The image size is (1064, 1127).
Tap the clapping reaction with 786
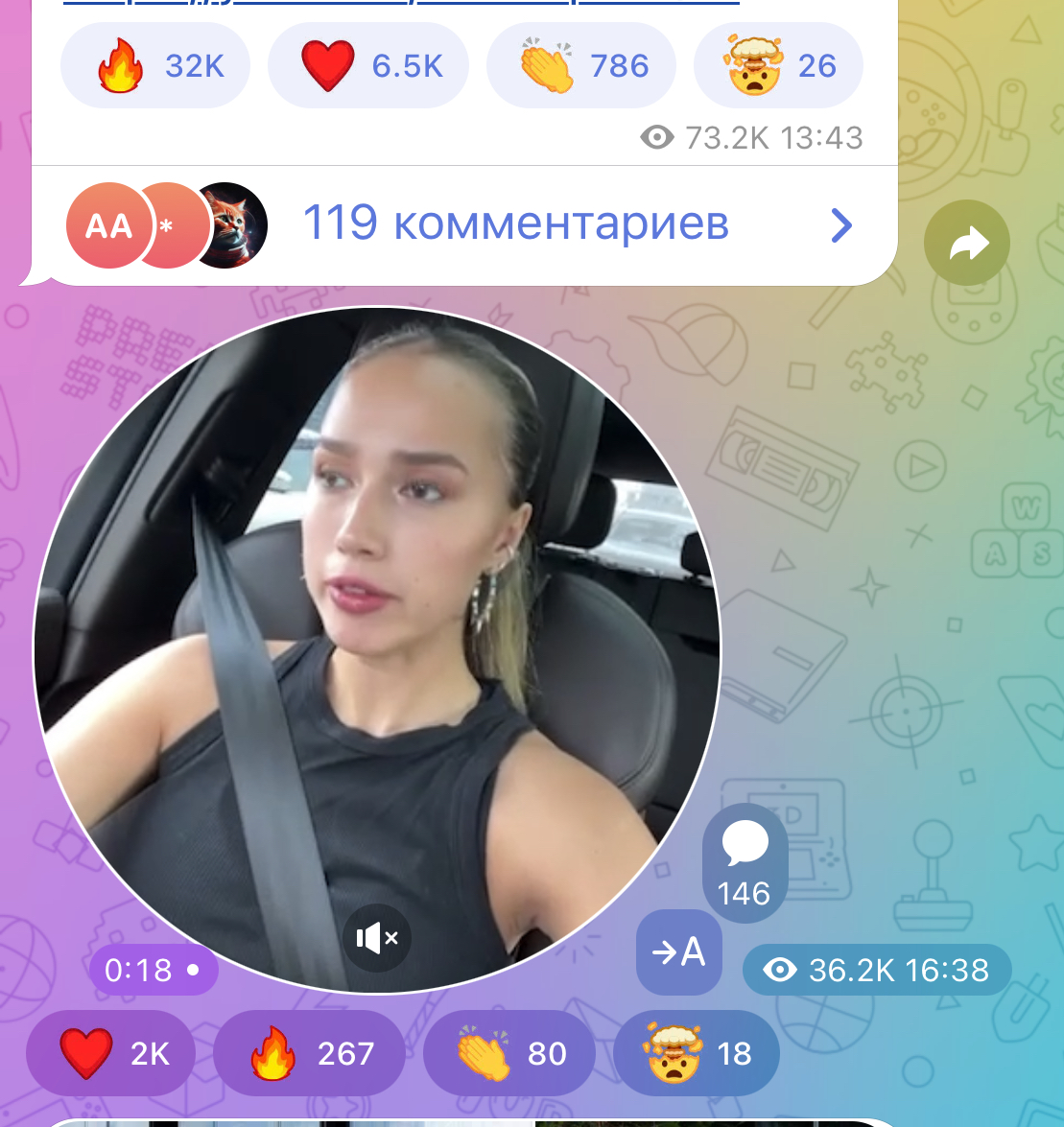[x=581, y=66]
